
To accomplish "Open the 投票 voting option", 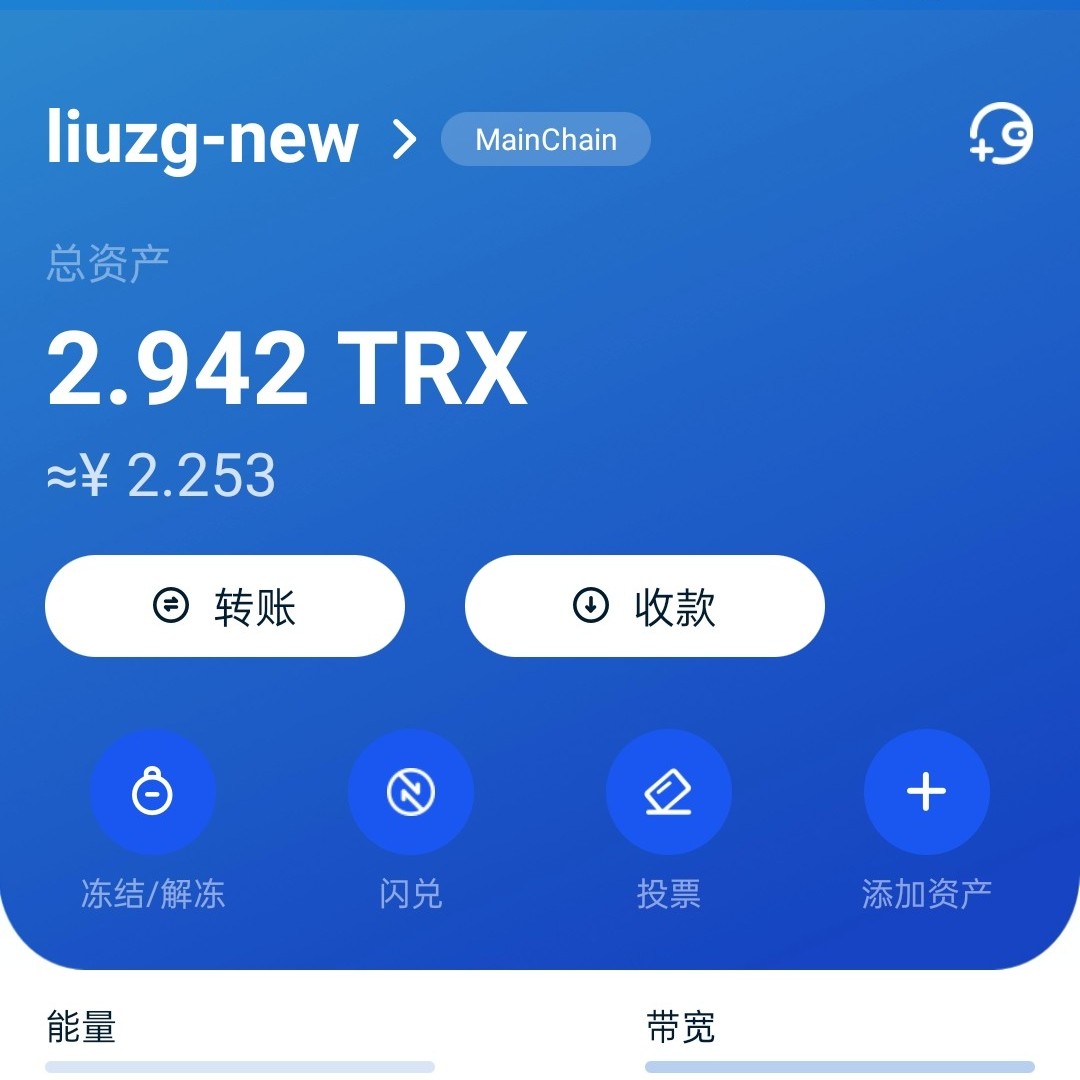I will point(669,792).
